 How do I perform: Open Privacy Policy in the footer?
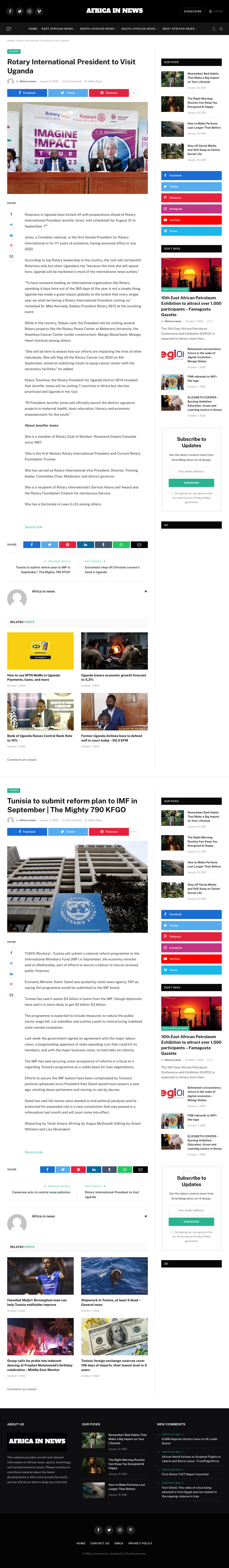coord(140,1543)
